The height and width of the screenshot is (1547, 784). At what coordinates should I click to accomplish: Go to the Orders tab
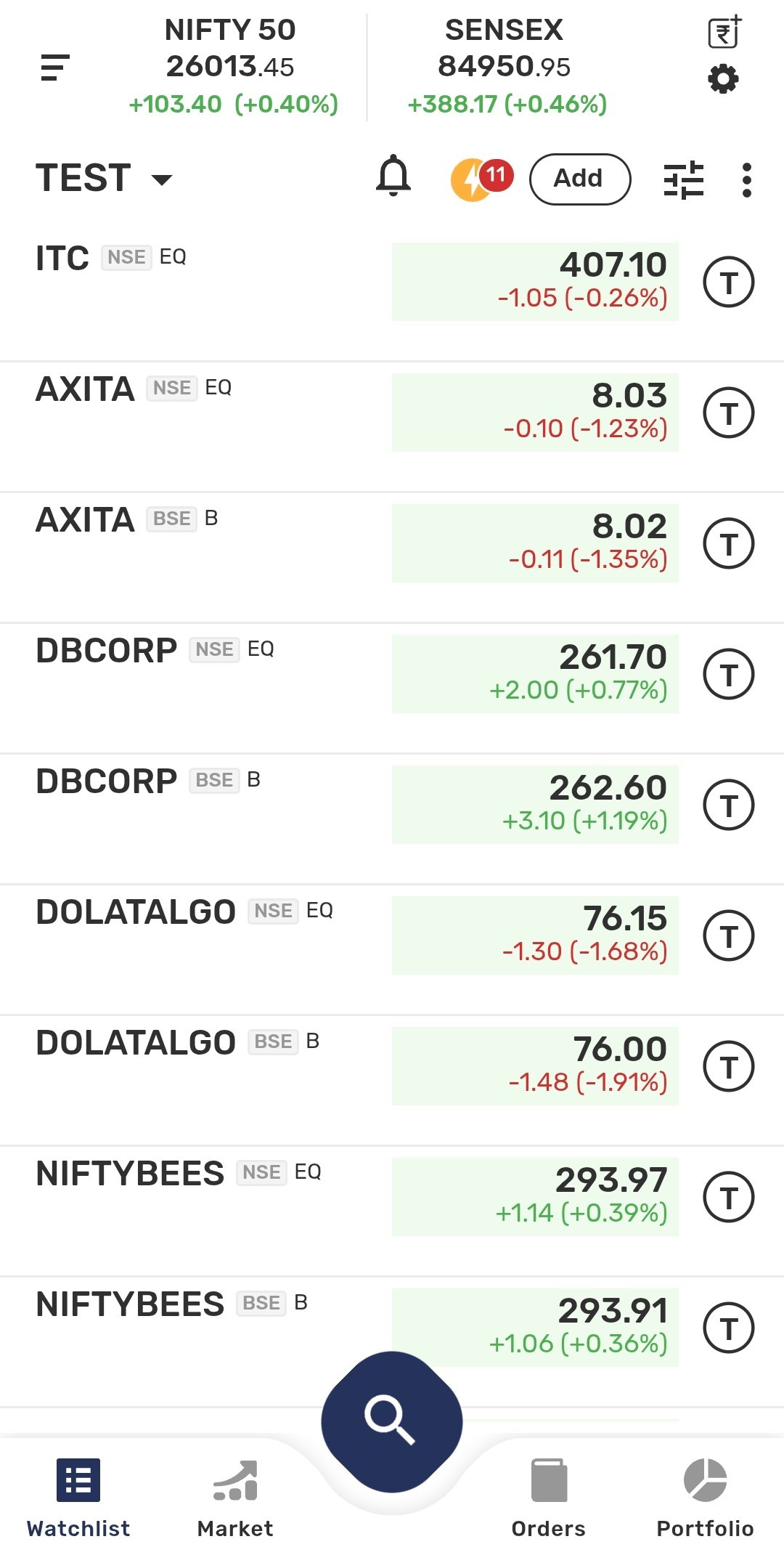tap(549, 1498)
